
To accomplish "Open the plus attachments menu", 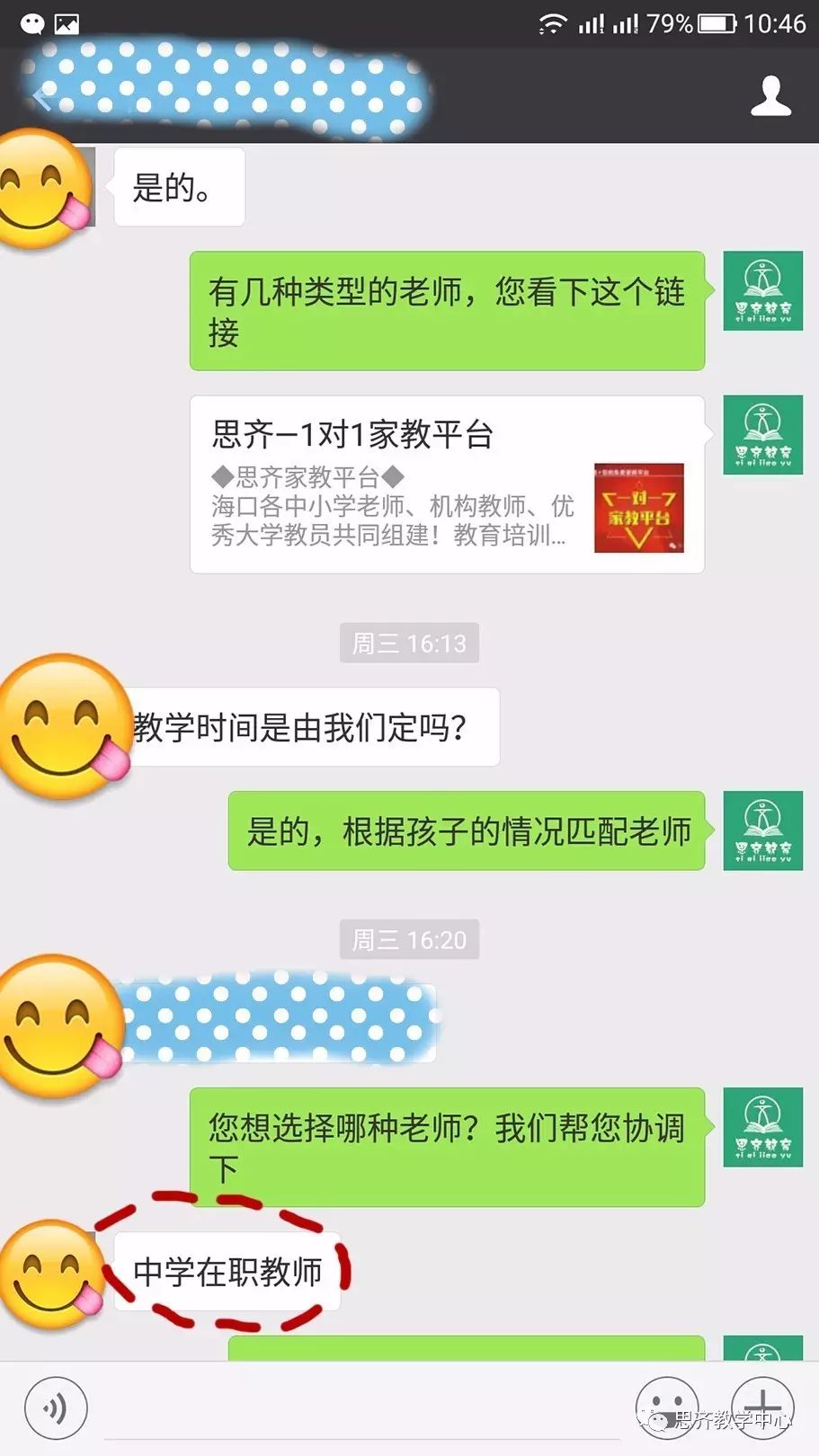I will [761, 1405].
